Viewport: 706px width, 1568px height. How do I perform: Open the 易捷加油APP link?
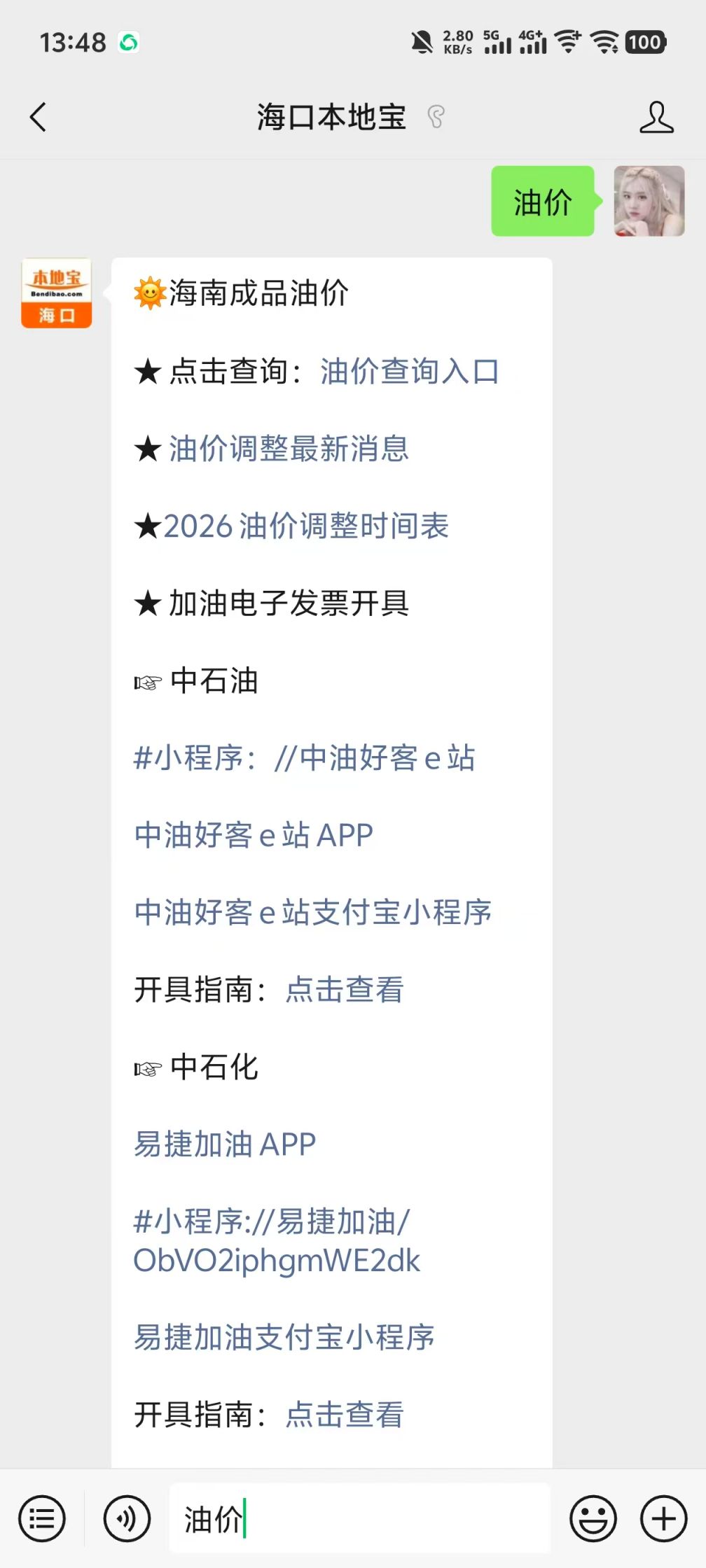click(x=225, y=1144)
